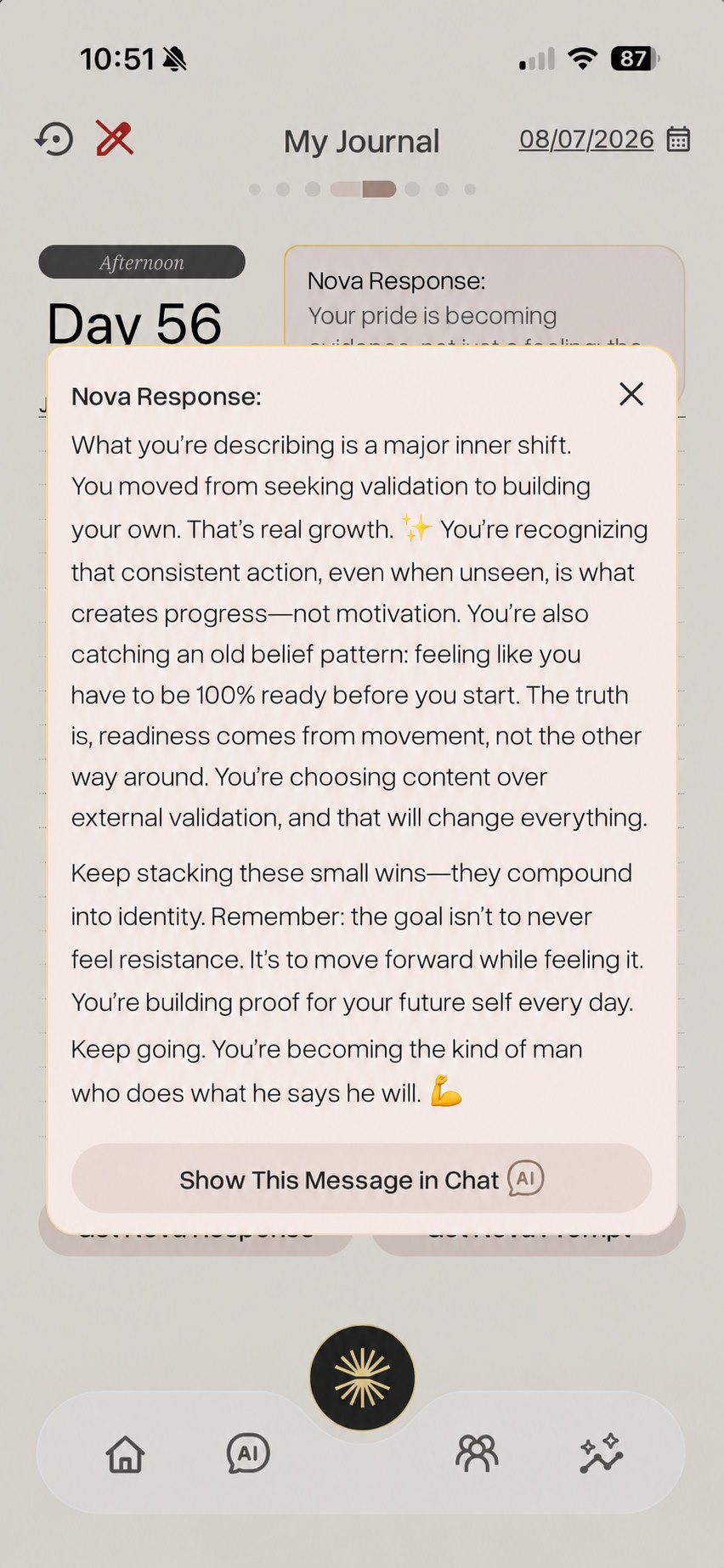Image resolution: width=724 pixels, height=1568 pixels.
Task: Tap the journal page indicator dots
Action: [363, 189]
